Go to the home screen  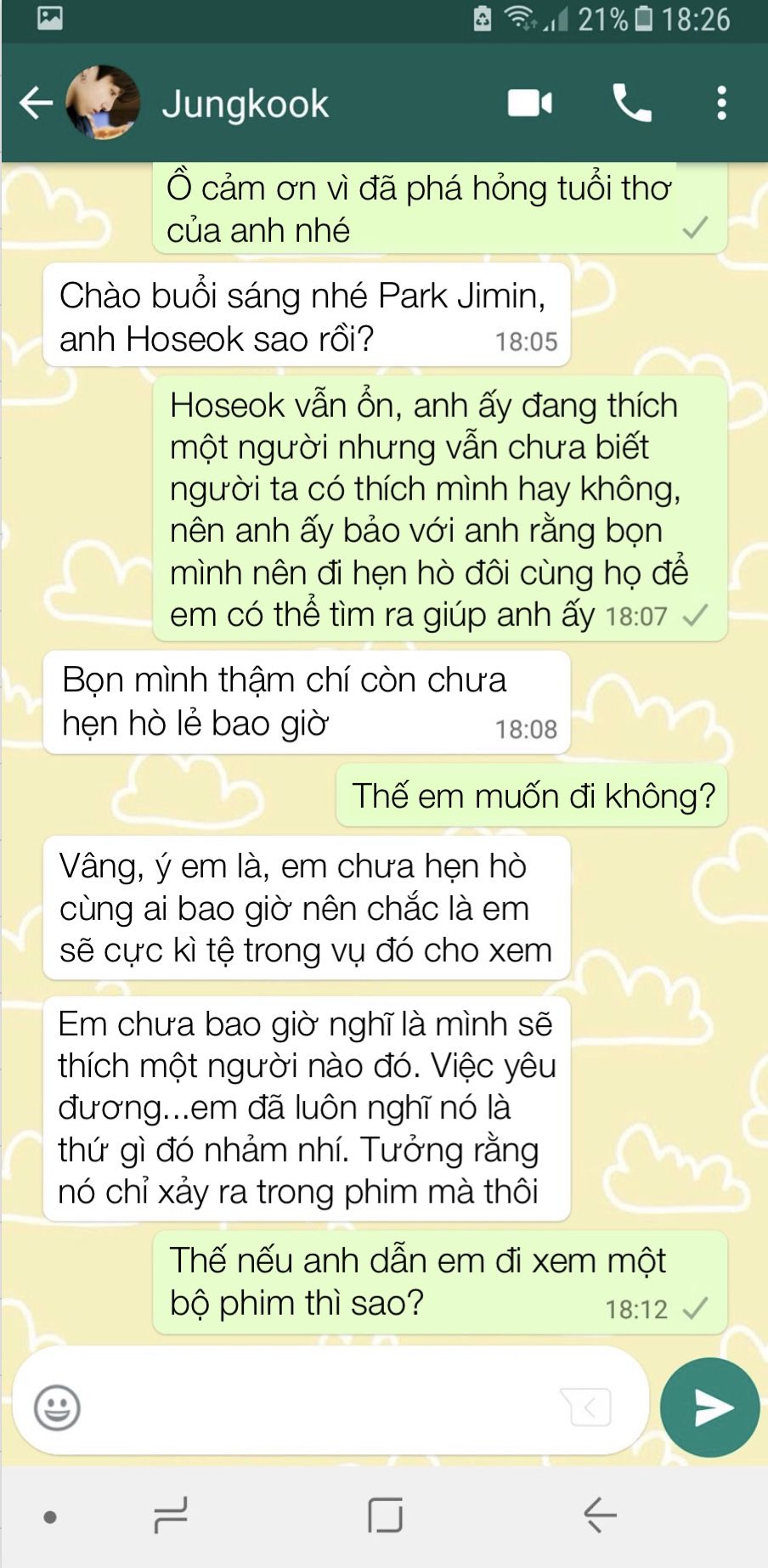(x=385, y=1515)
